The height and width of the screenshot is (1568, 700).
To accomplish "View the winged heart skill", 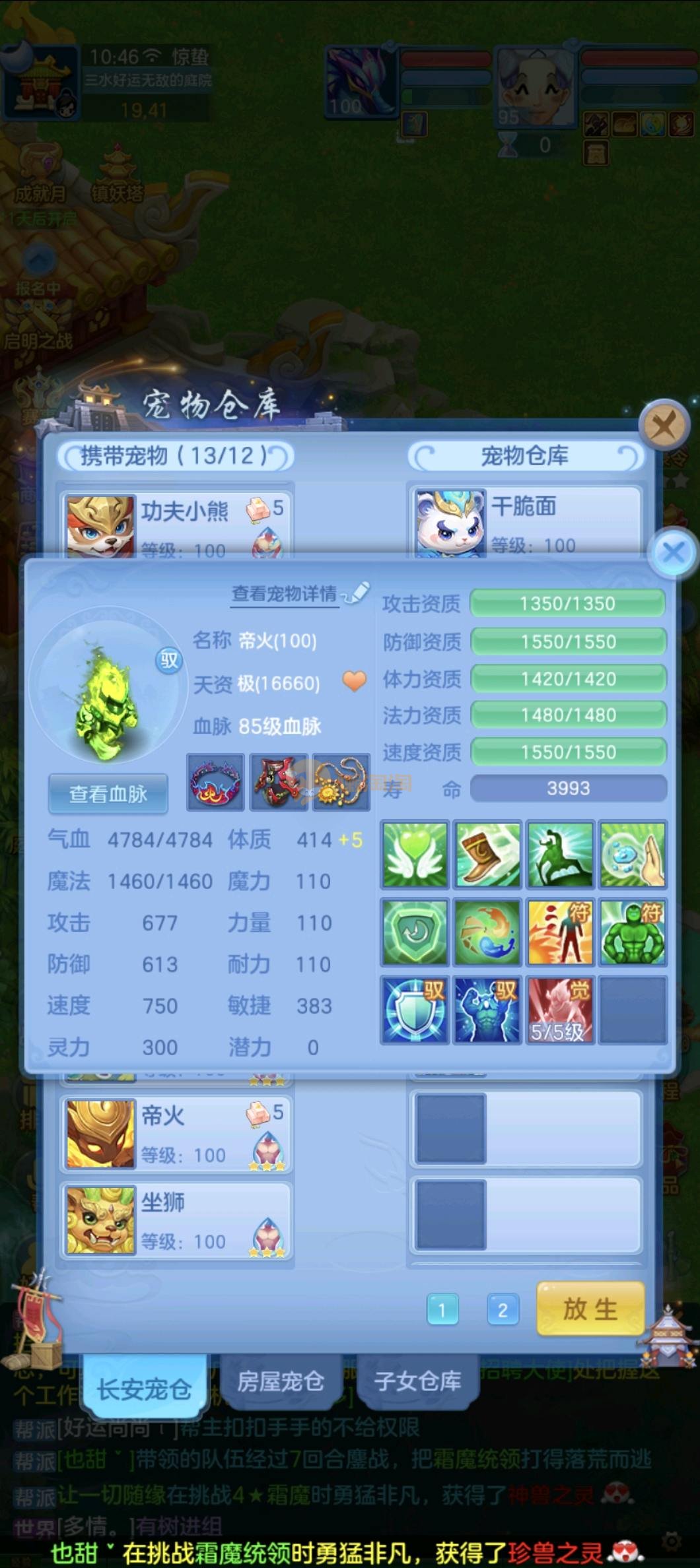I will click(415, 855).
